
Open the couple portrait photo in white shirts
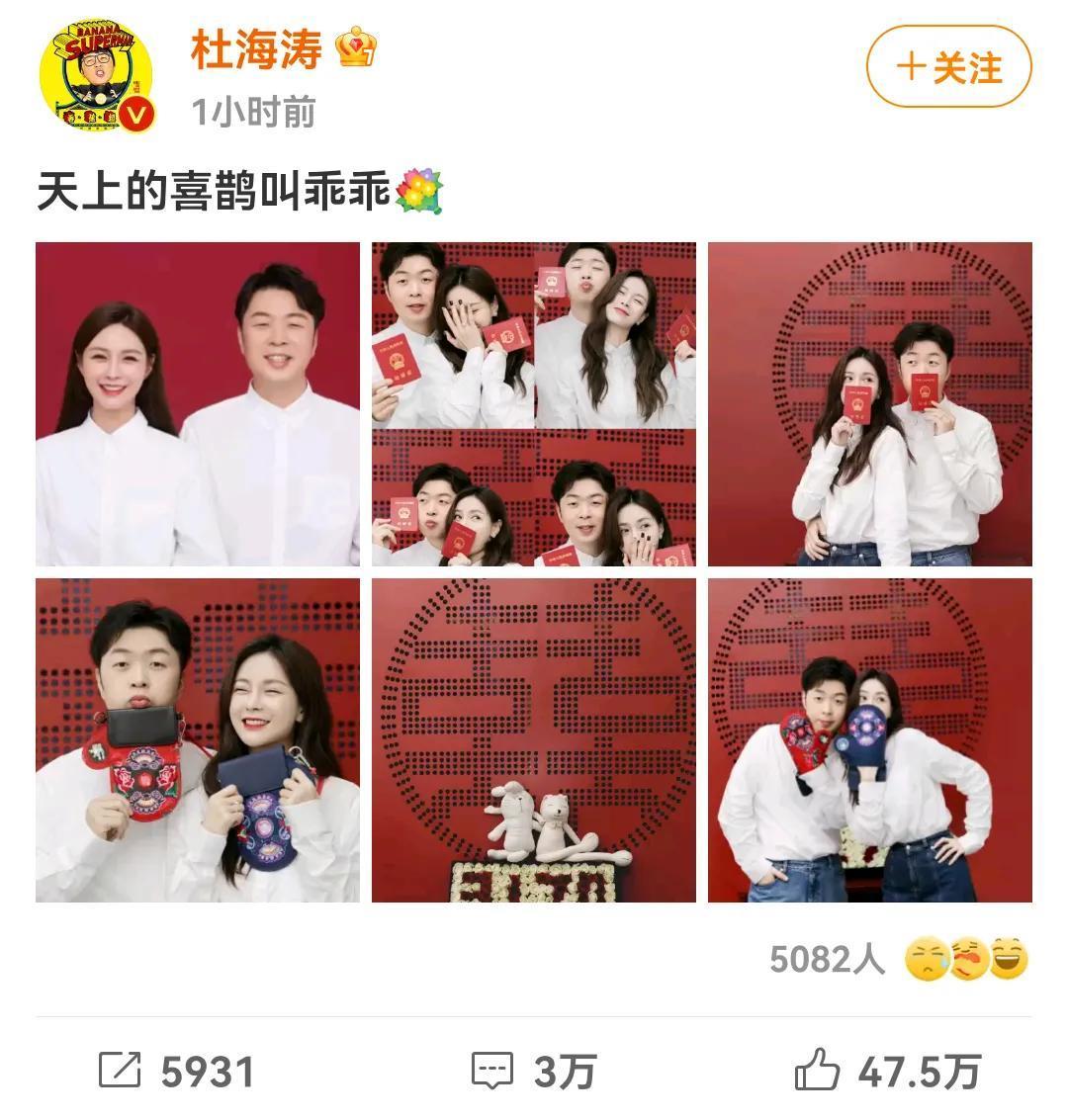pos(198,403)
